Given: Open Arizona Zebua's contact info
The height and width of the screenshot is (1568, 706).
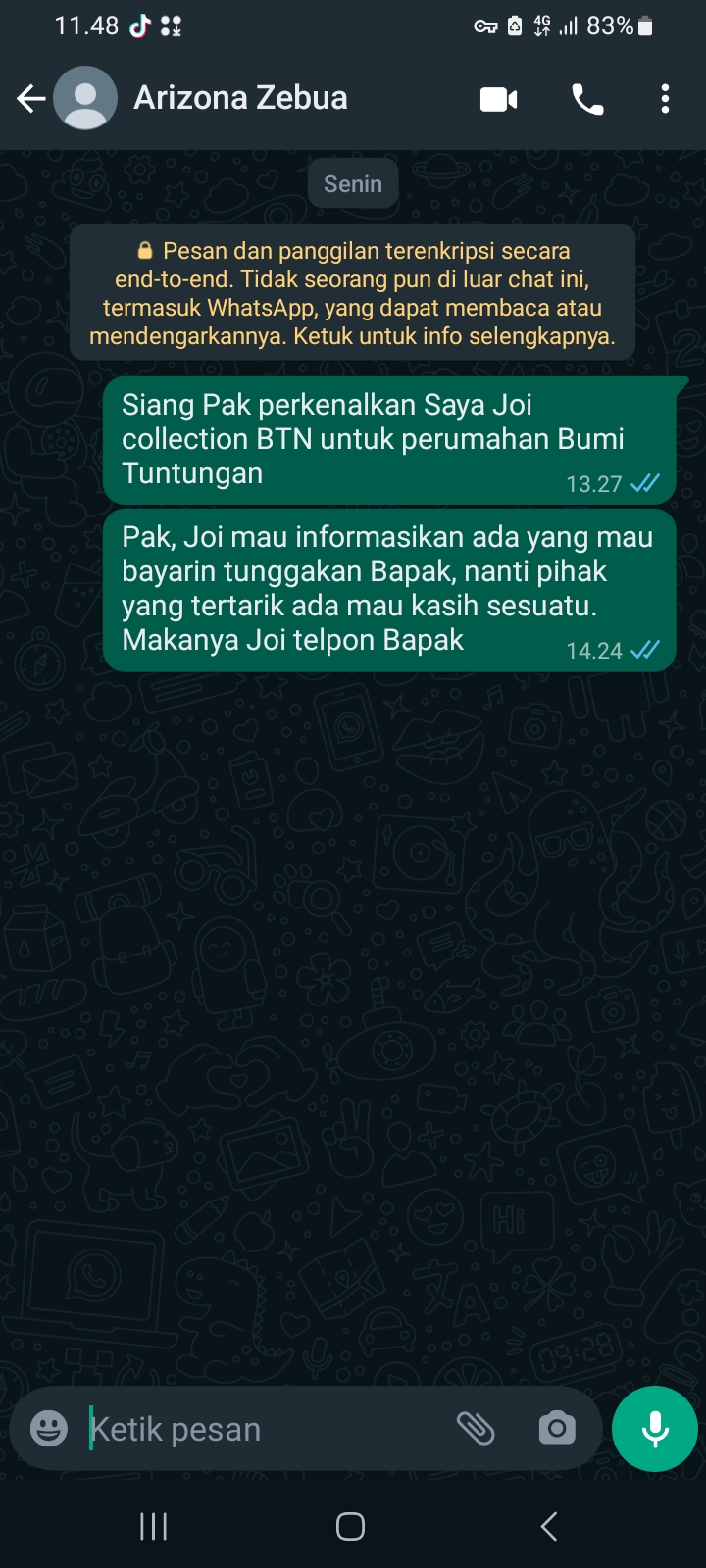Looking at the screenshot, I should tap(240, 98).
